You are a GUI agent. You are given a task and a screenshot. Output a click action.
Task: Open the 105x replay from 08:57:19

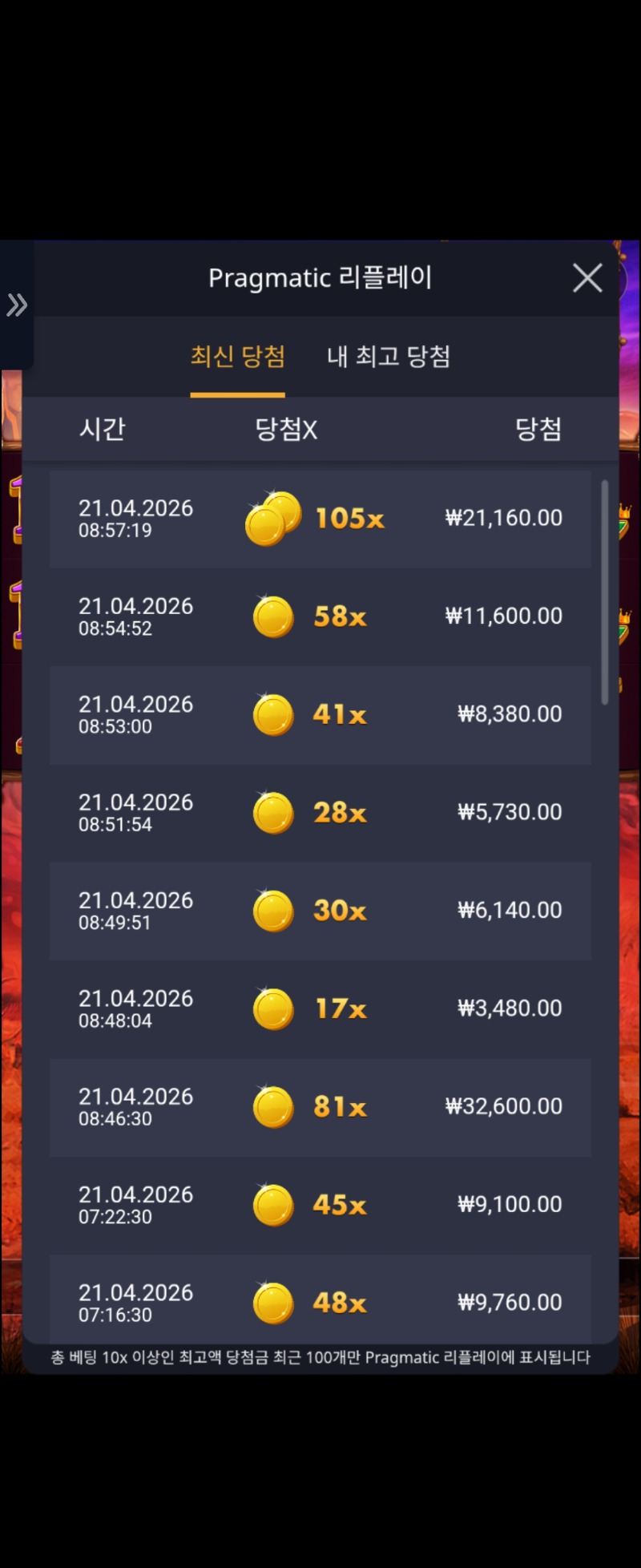point(320,519)
